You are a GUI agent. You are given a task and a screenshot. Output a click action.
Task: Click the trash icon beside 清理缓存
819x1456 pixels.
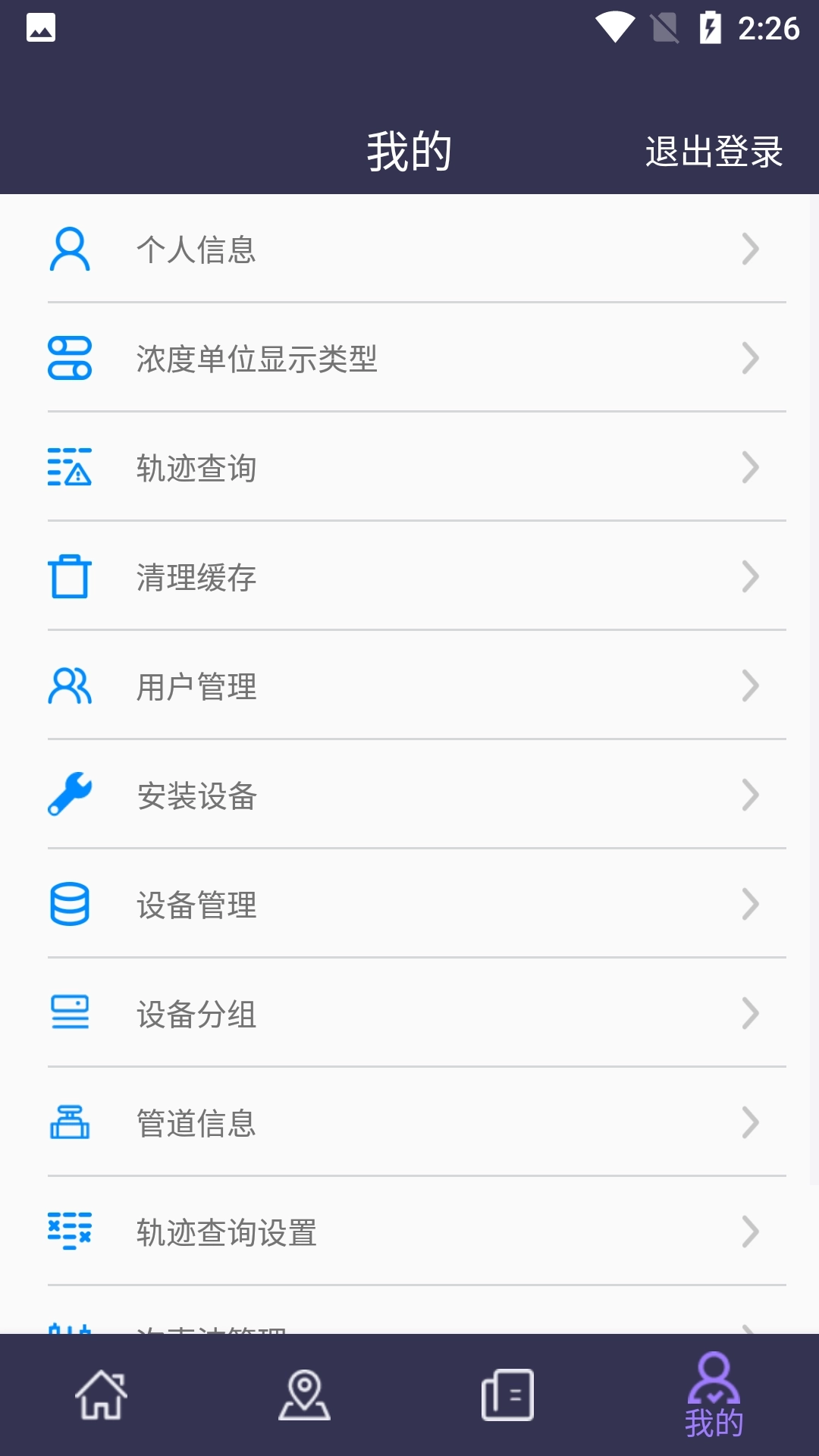click(70, 578)
